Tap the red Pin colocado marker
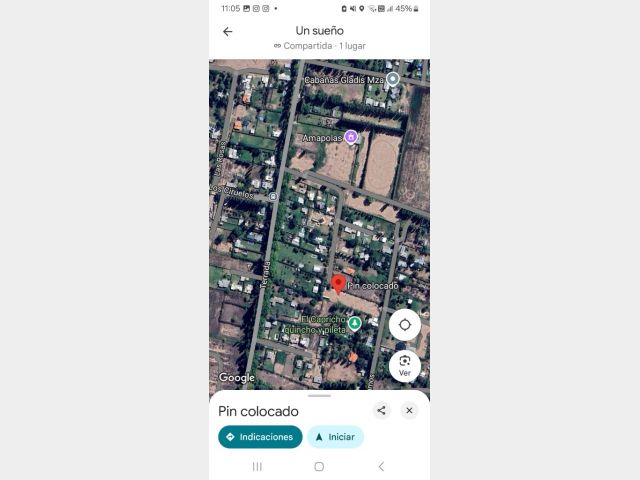 point(338,285)
